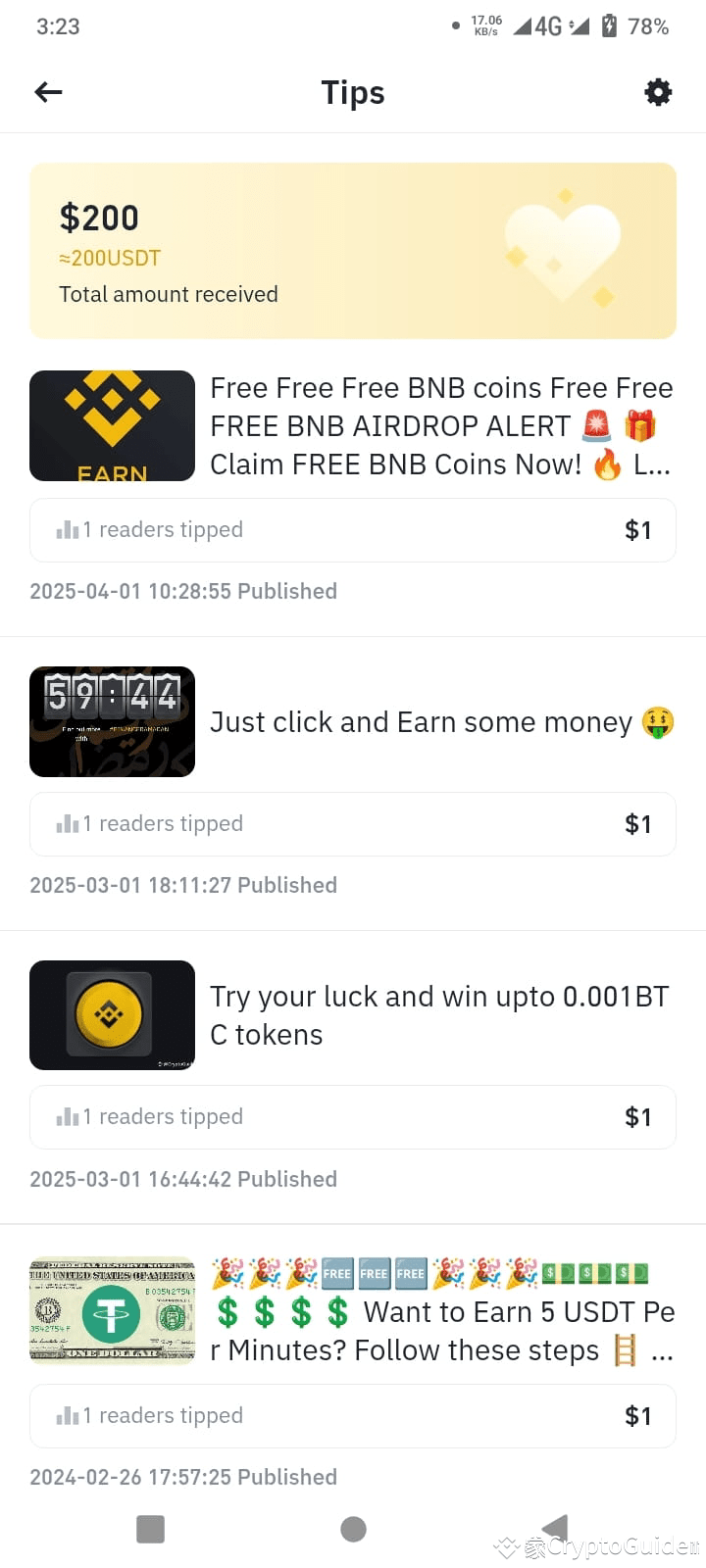Click the tipping stats icon on the BTC luck post
This screenshot has height=1568, width=706.
(x=67, y=1116)
